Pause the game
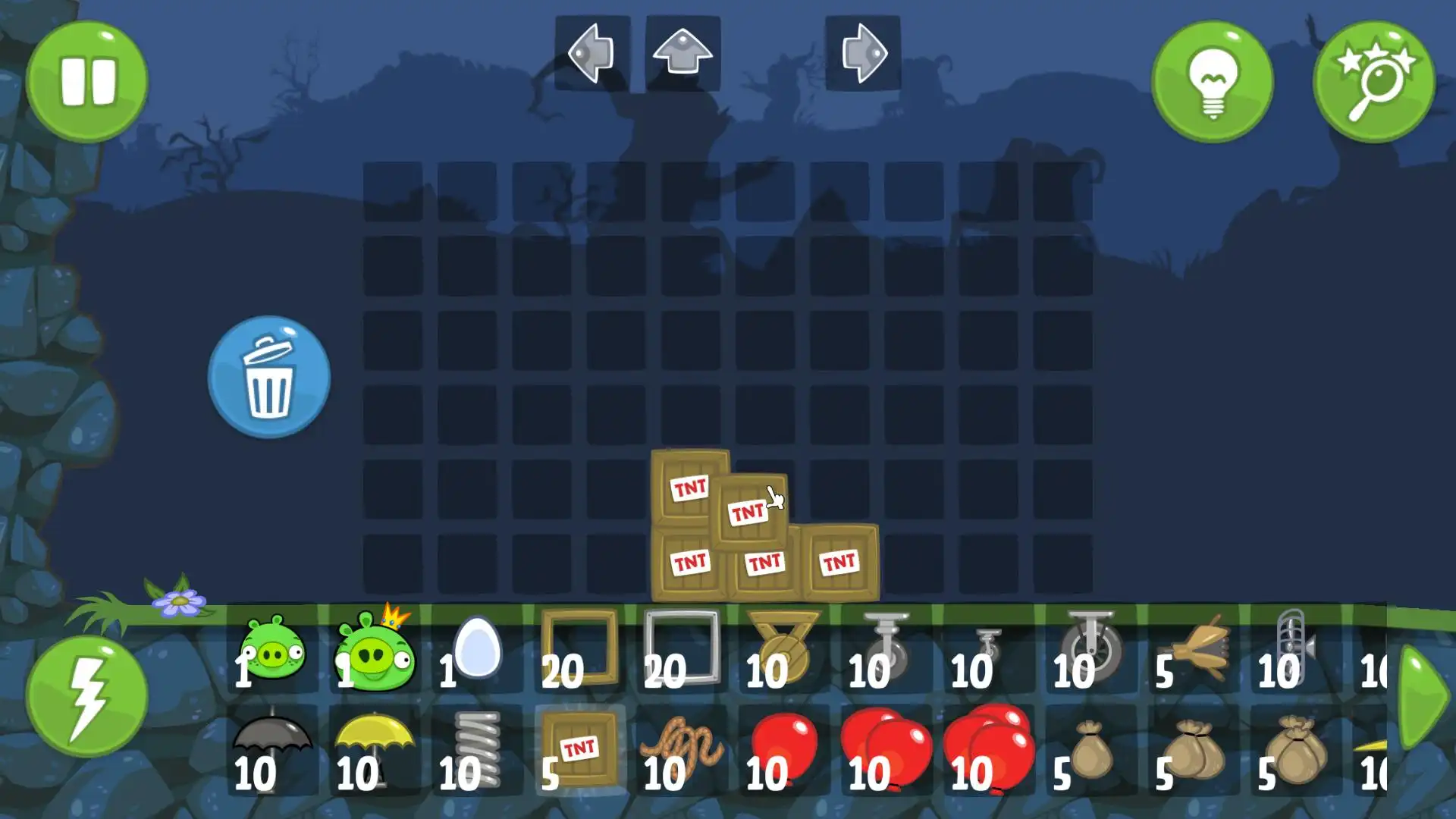The width and height of the screenshot is (1456, 819). pyautogui.click(x=86, y=81)
